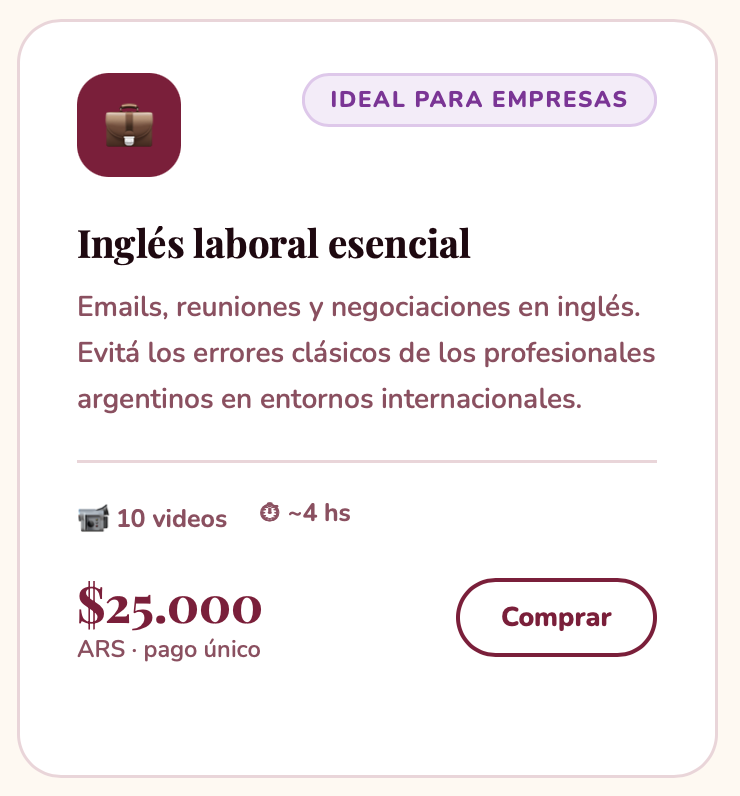Click the course description paragraph

[x=367, y=352]
